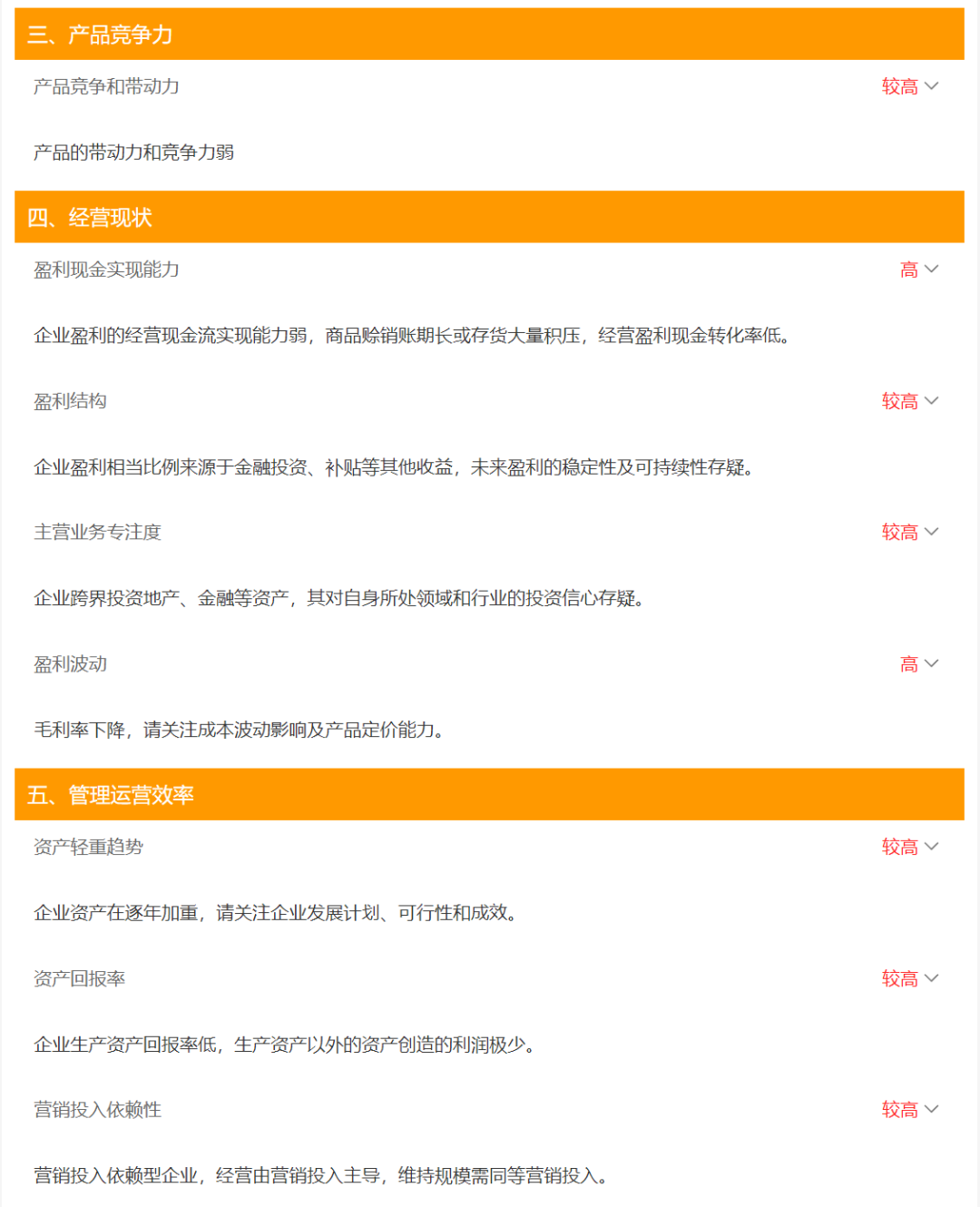Collapse the 盈利结构 details
Screen dimensions: 980x1207
pyautogui.click(x=931, y=401)
